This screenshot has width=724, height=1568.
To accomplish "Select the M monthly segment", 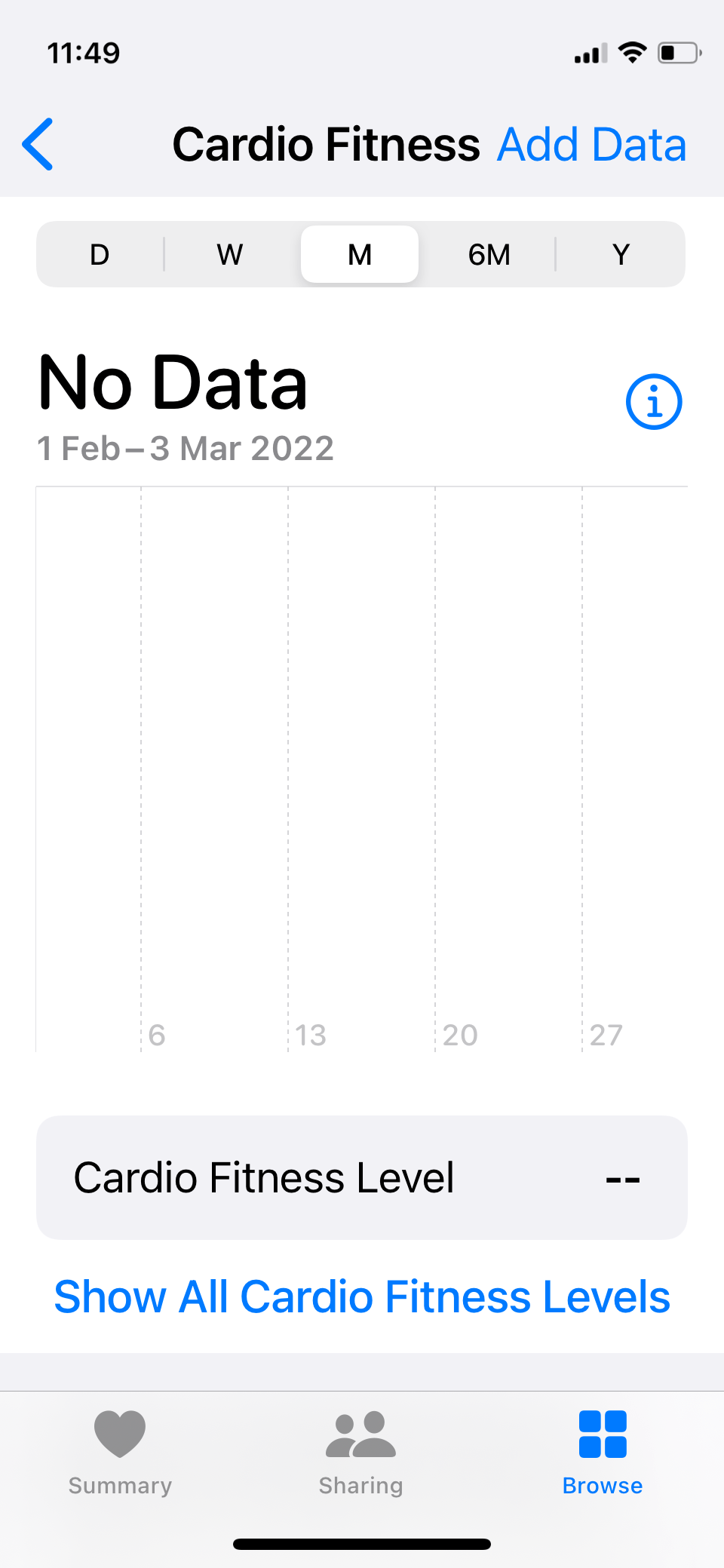I will coord(359,254).
